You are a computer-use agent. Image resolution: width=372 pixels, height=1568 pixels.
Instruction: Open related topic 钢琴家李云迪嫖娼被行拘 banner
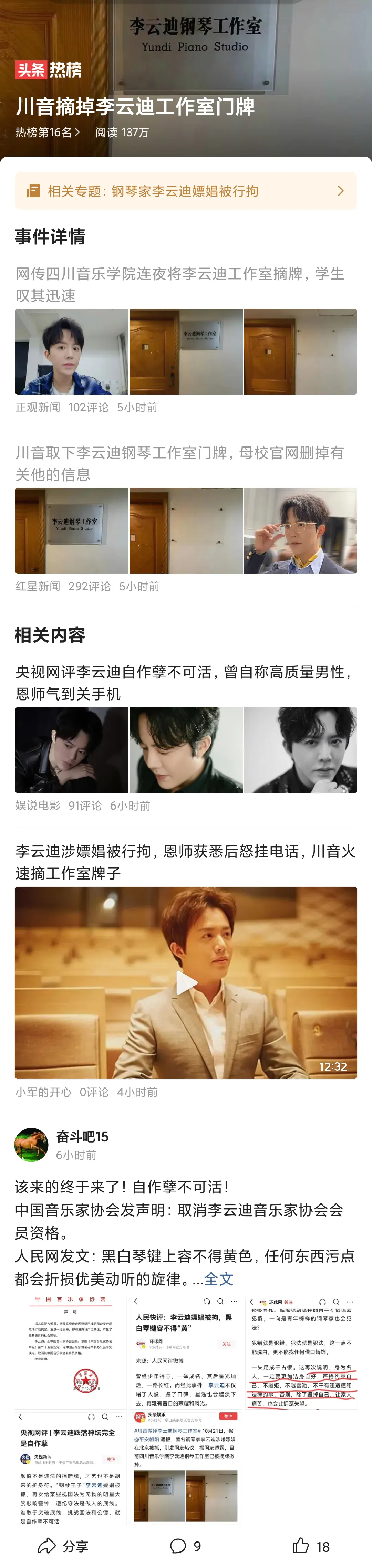coord(186,191)
